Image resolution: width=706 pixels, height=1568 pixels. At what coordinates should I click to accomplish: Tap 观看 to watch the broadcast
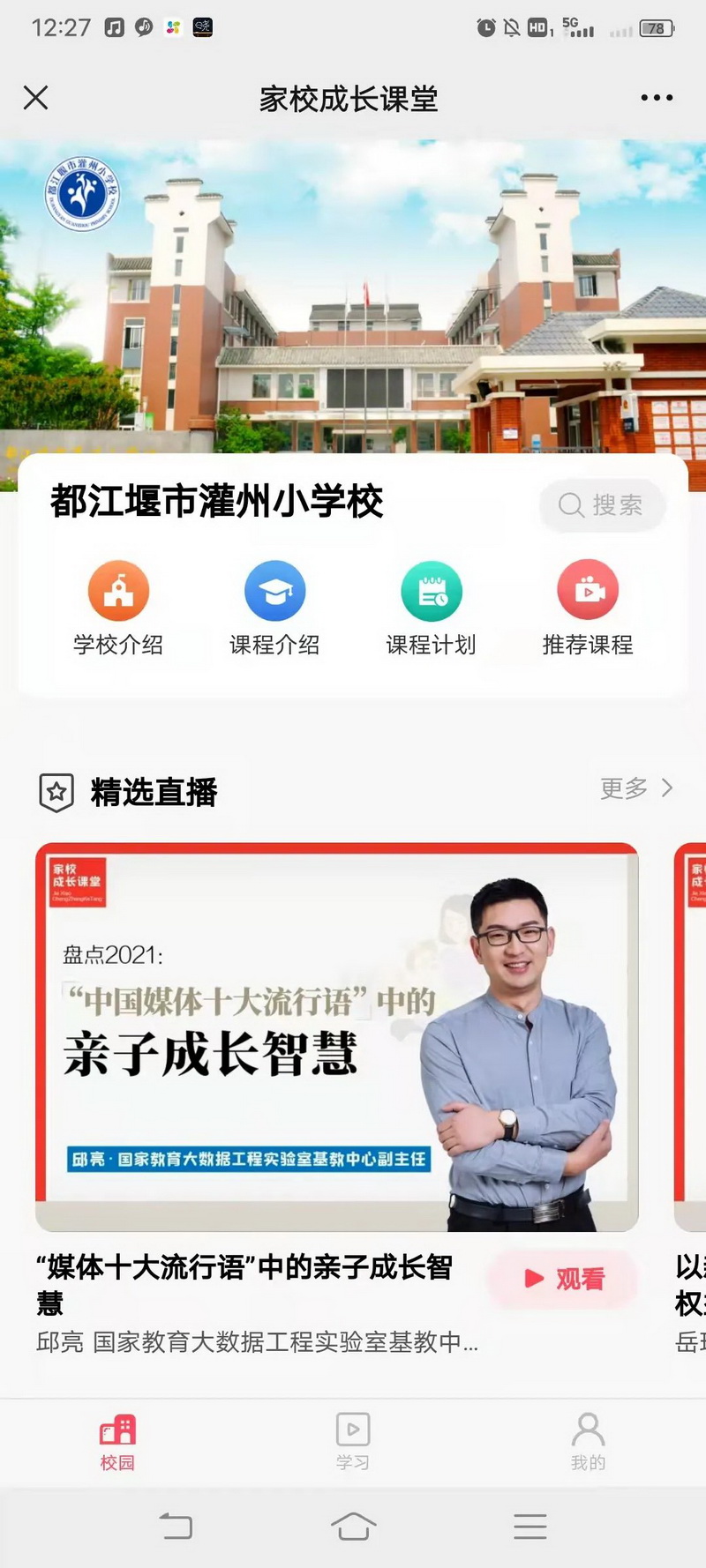564,1278
